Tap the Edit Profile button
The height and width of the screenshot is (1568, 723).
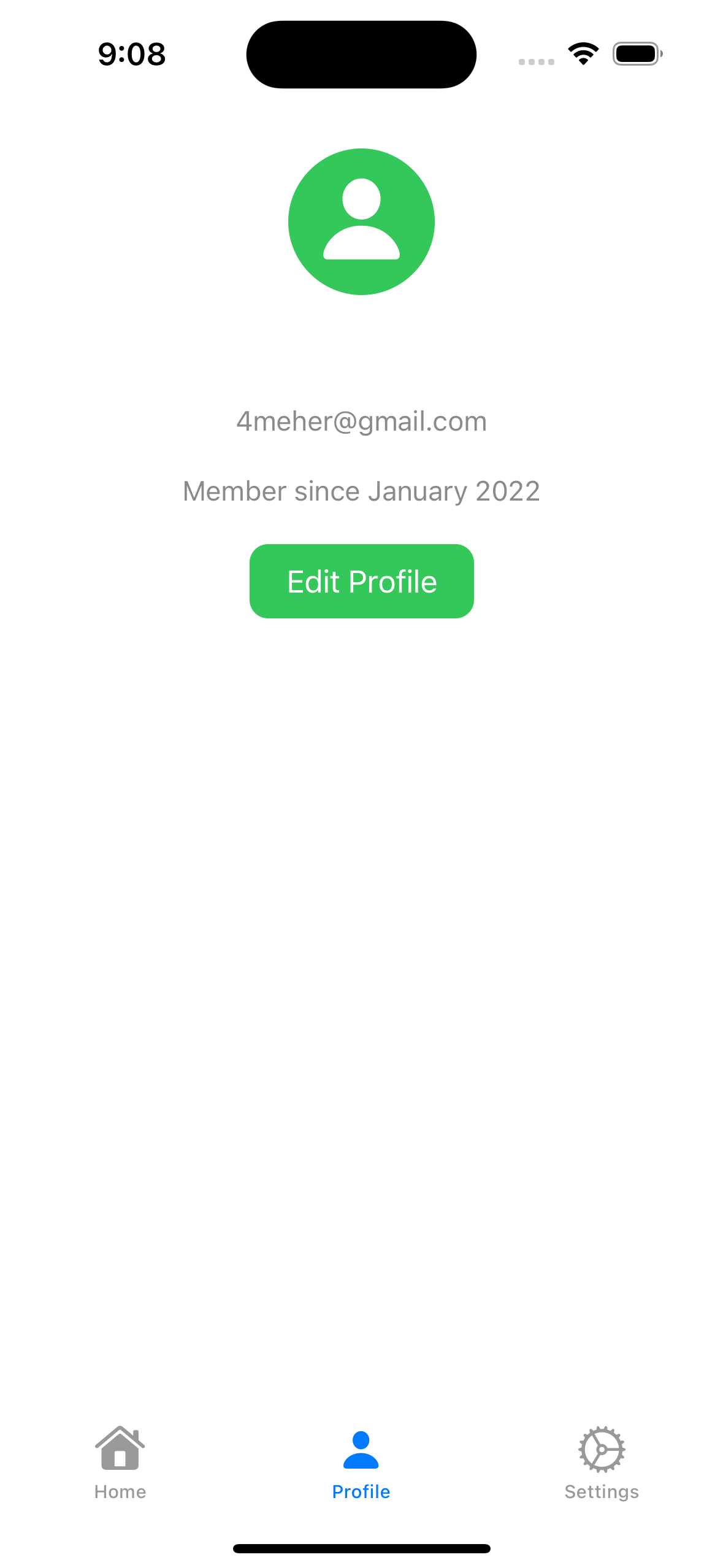pyautogui.click(x=361, y=581)
